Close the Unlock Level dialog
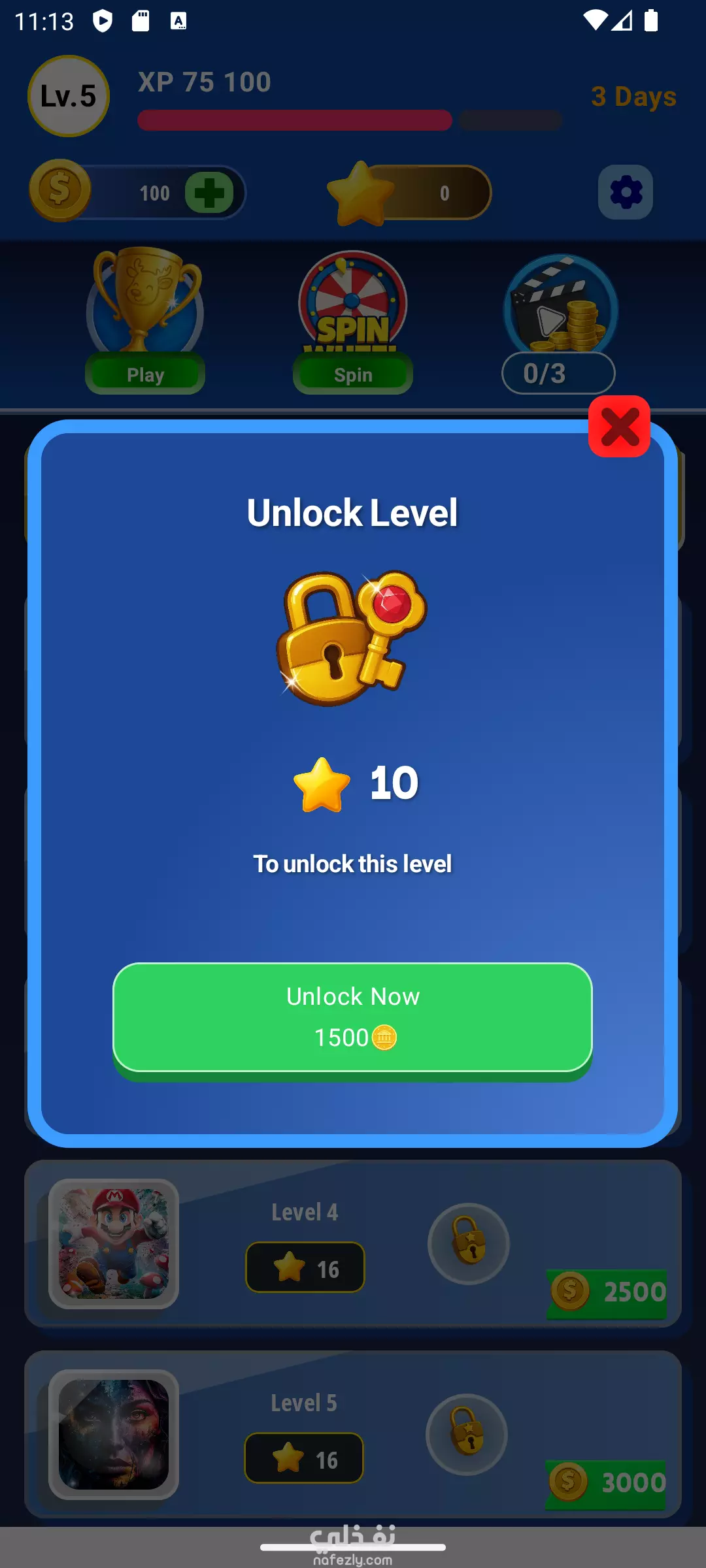Screen dimensions: 706x1568 [619, 427]
